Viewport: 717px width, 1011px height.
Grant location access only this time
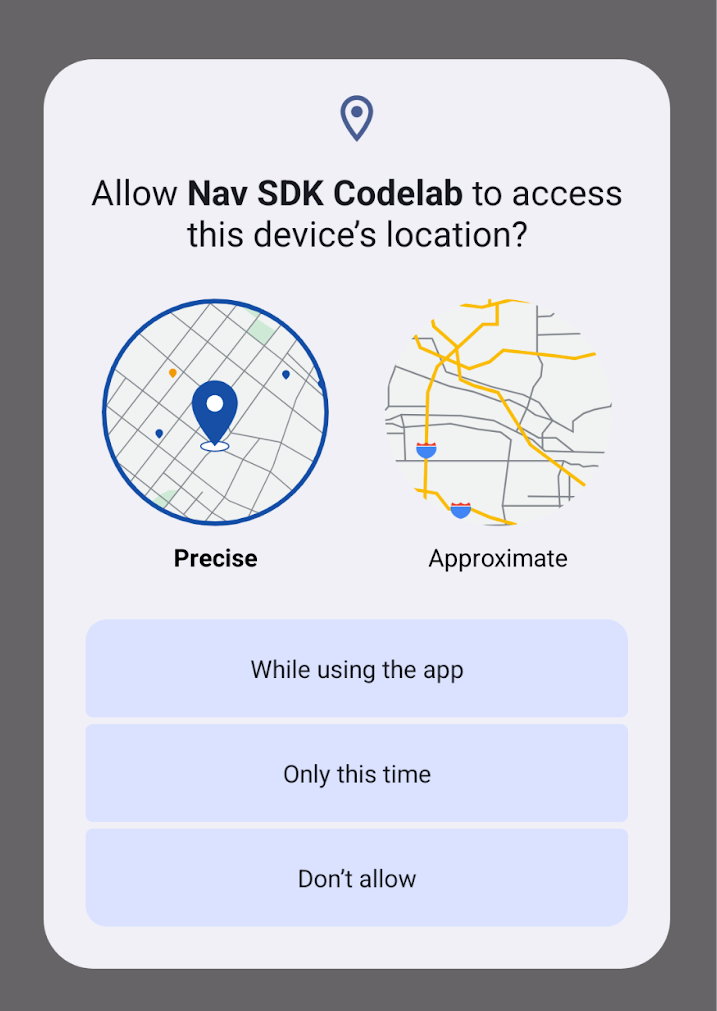[x=357, y=774]
